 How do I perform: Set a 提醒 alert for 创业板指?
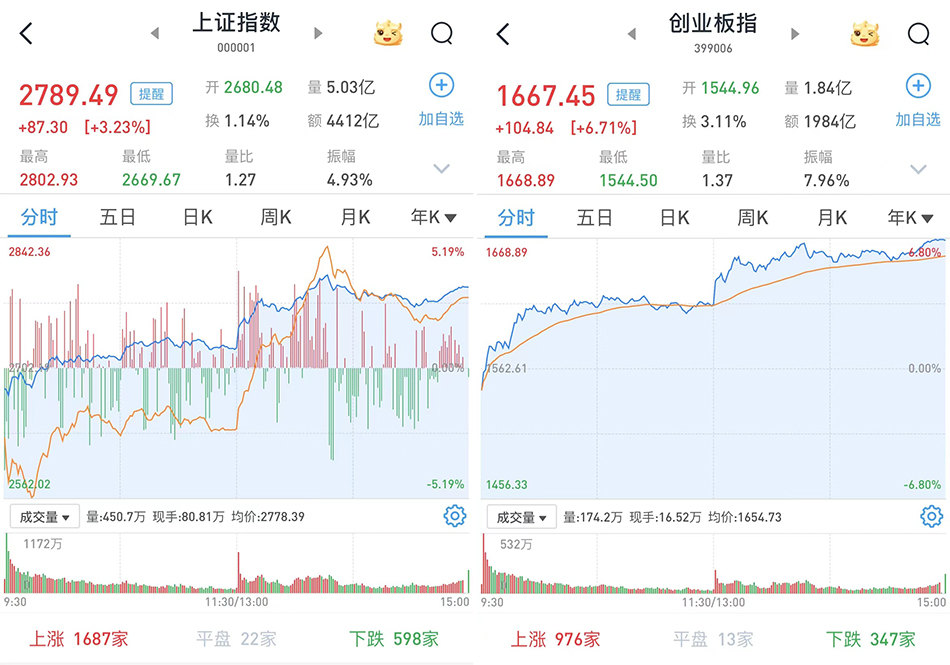[x=629, y=94]
